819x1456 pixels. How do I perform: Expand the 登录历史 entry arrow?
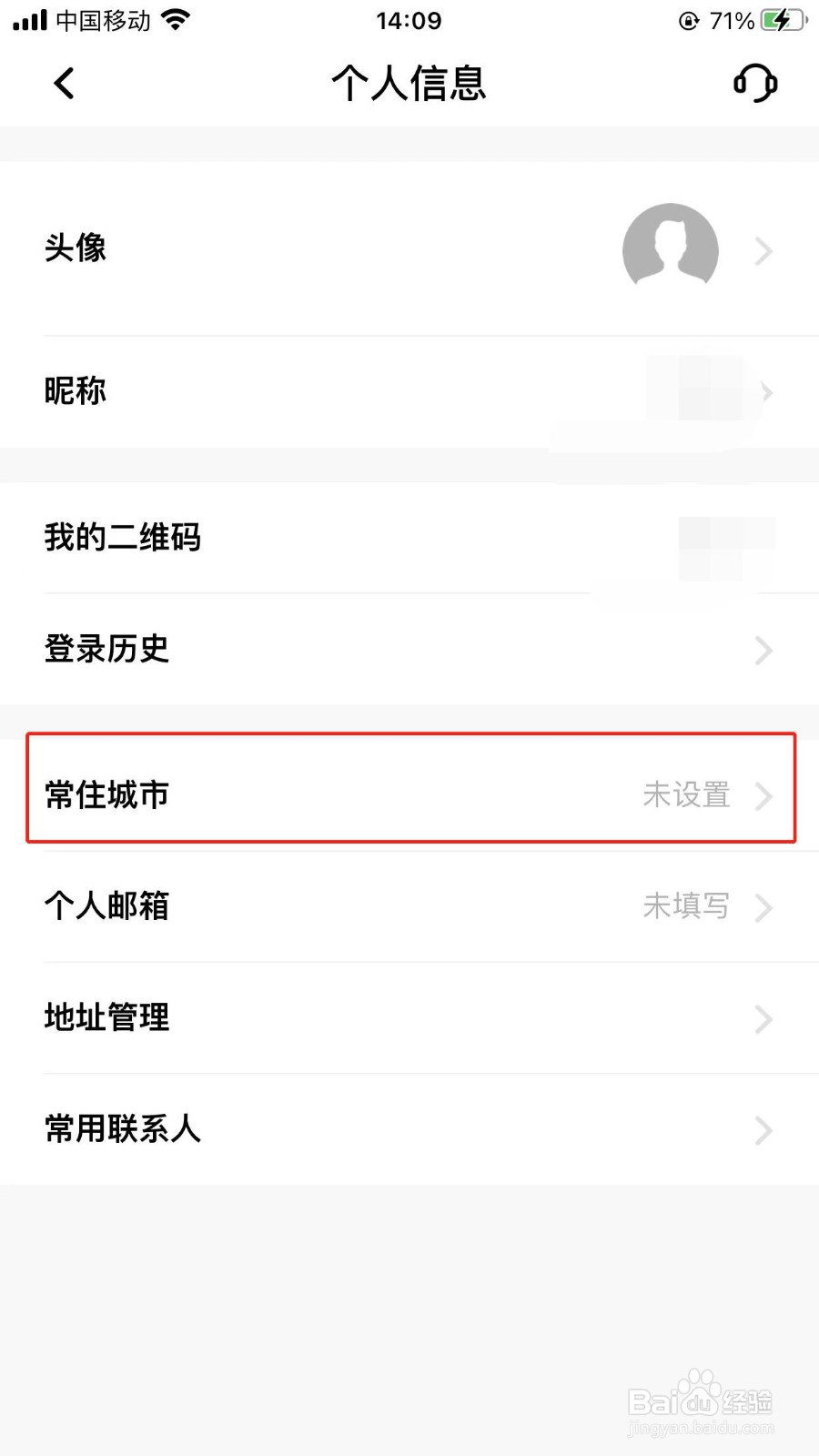(763, 651)
